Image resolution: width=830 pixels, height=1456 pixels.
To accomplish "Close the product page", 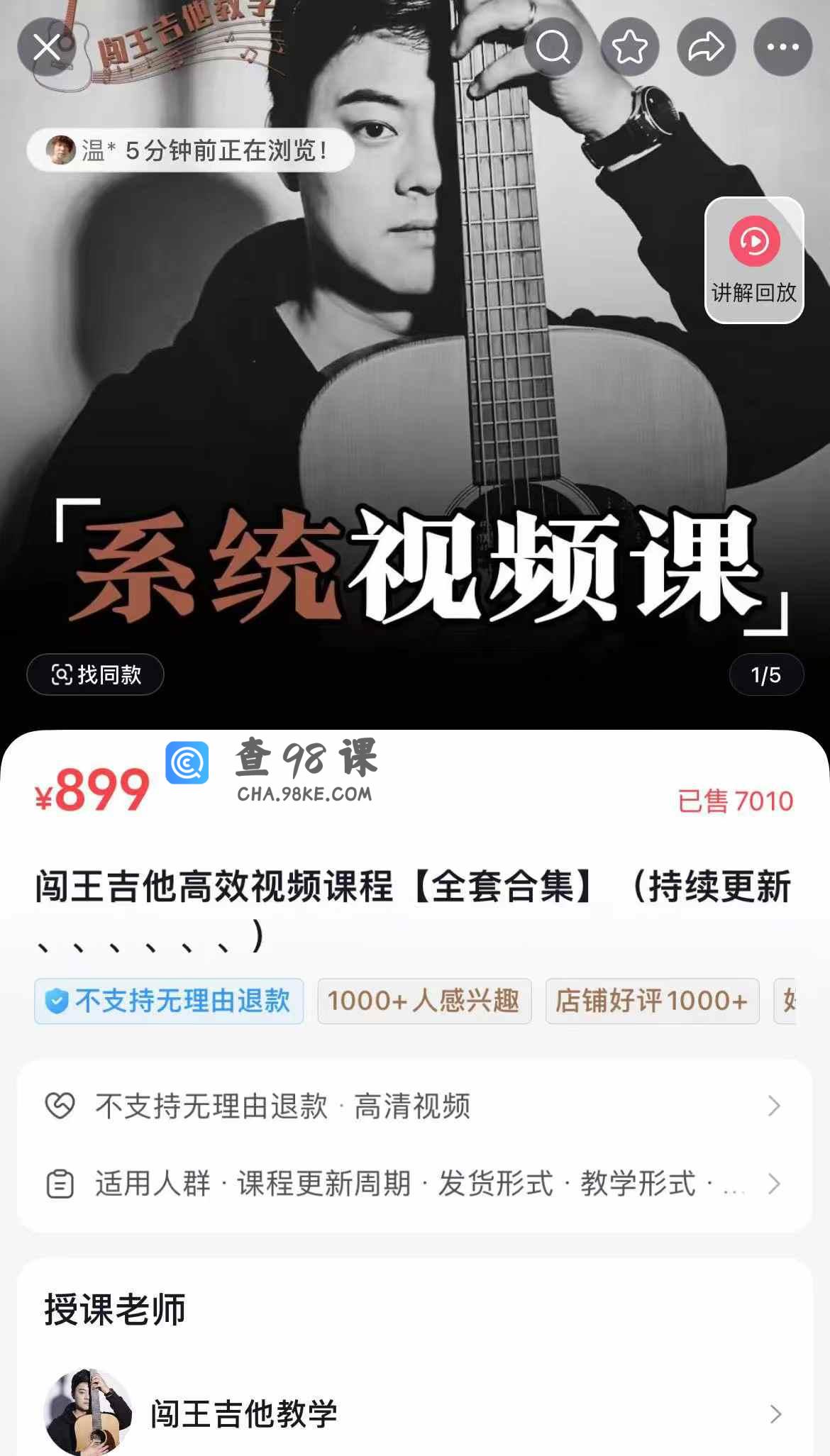I will click(47, 48).
